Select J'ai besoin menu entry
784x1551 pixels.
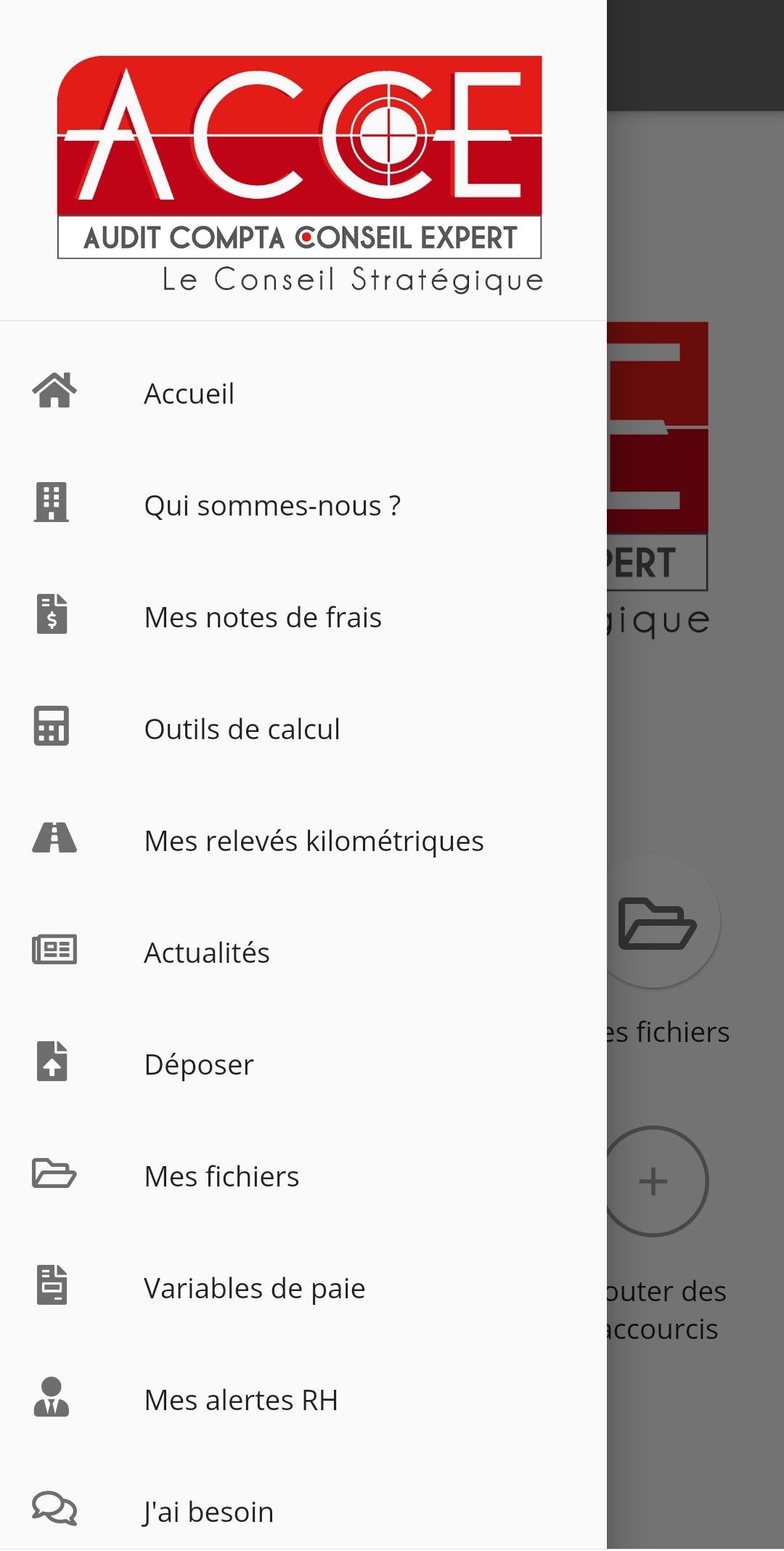point(208,1512)
